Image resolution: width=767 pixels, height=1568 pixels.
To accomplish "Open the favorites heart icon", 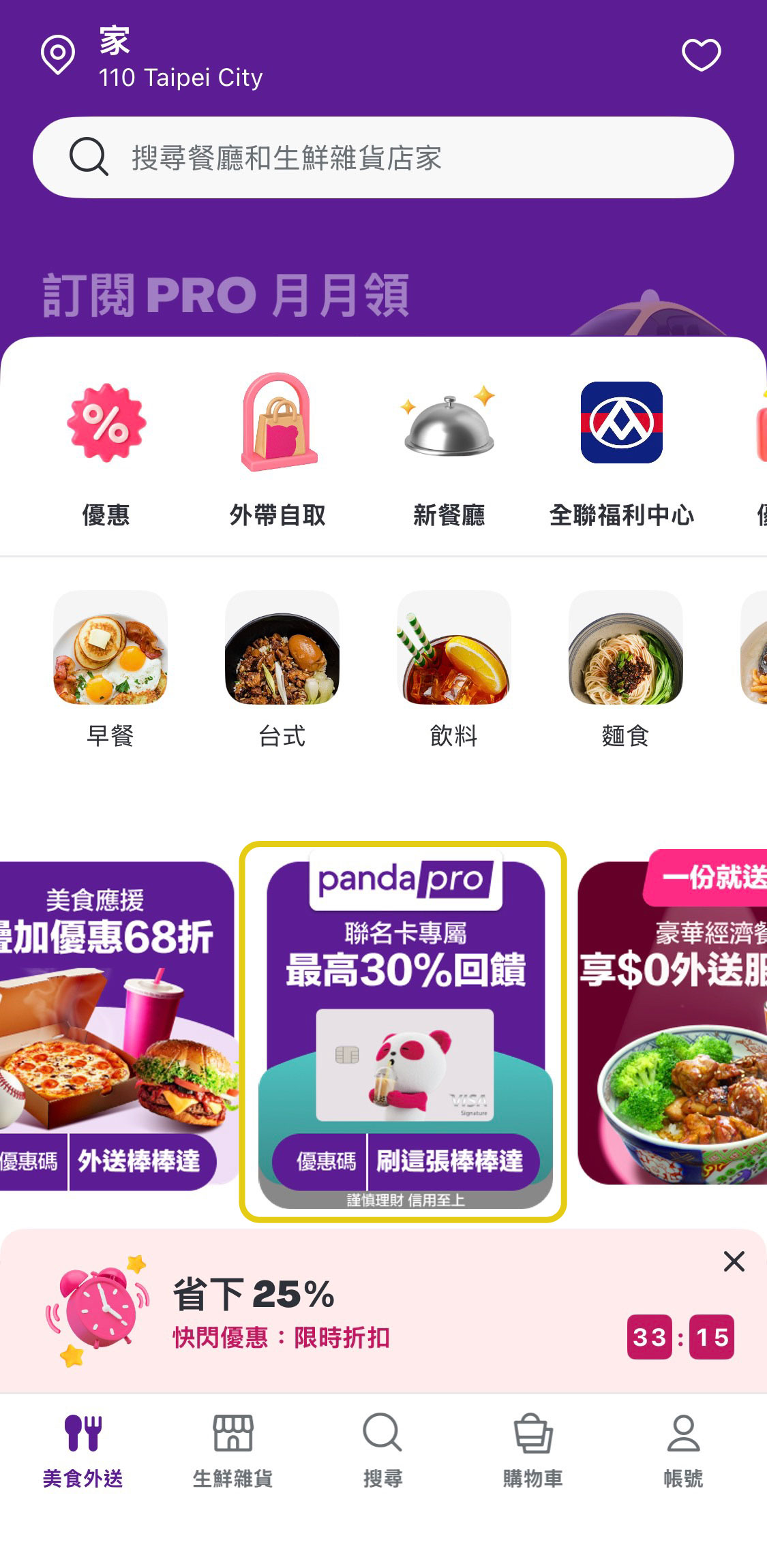I will coord(701,55).
